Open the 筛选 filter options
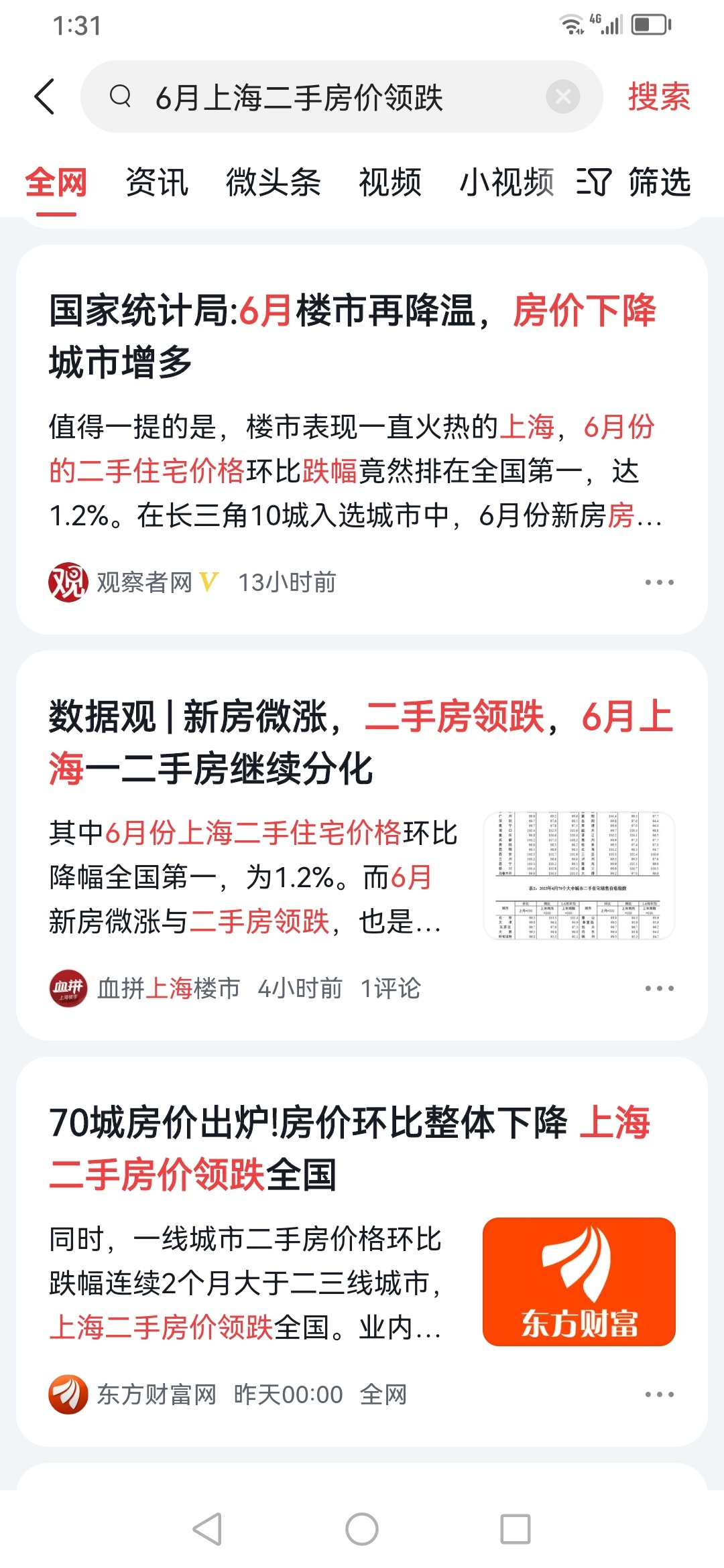 (x=633, y=182)
